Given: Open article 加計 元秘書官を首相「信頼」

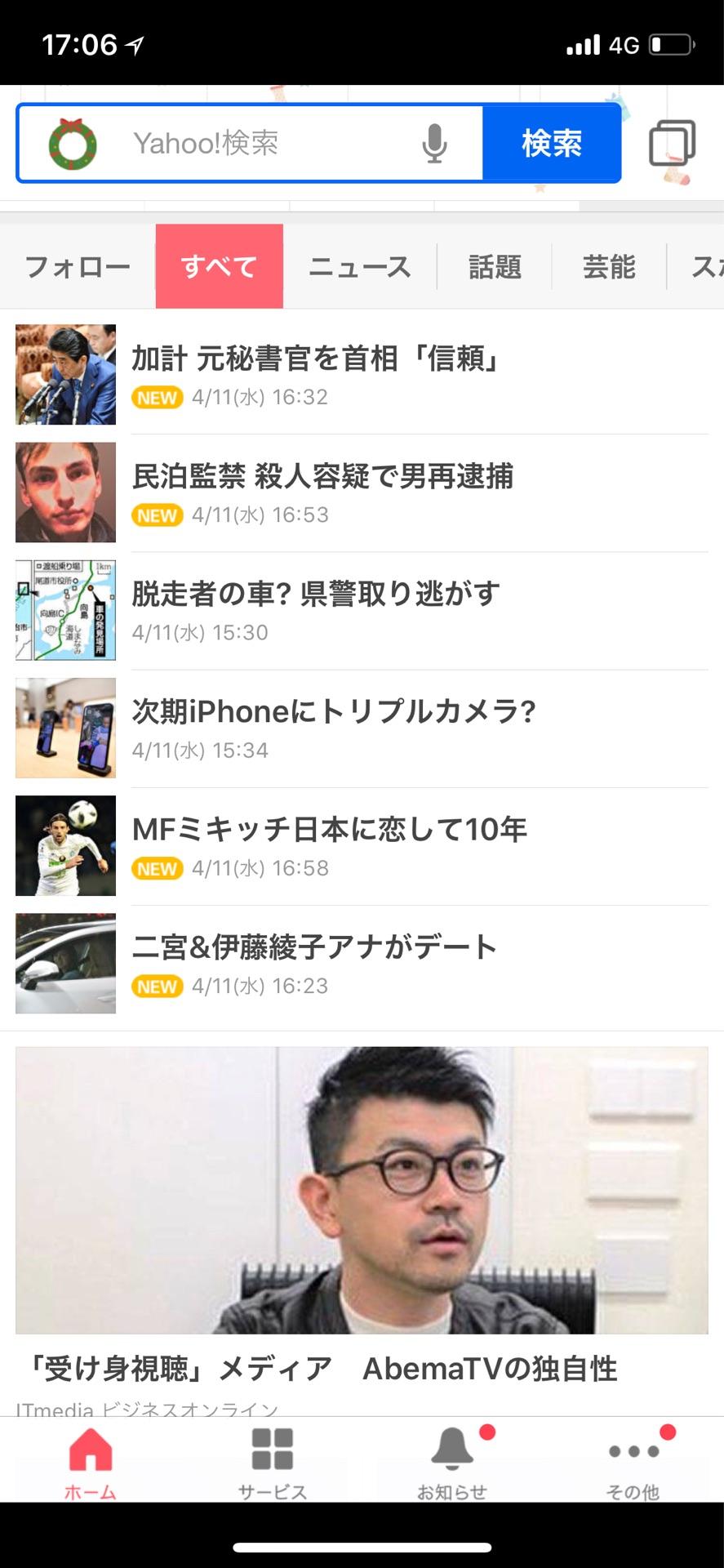Looking at the screenshot, I should tap(315, 359).
